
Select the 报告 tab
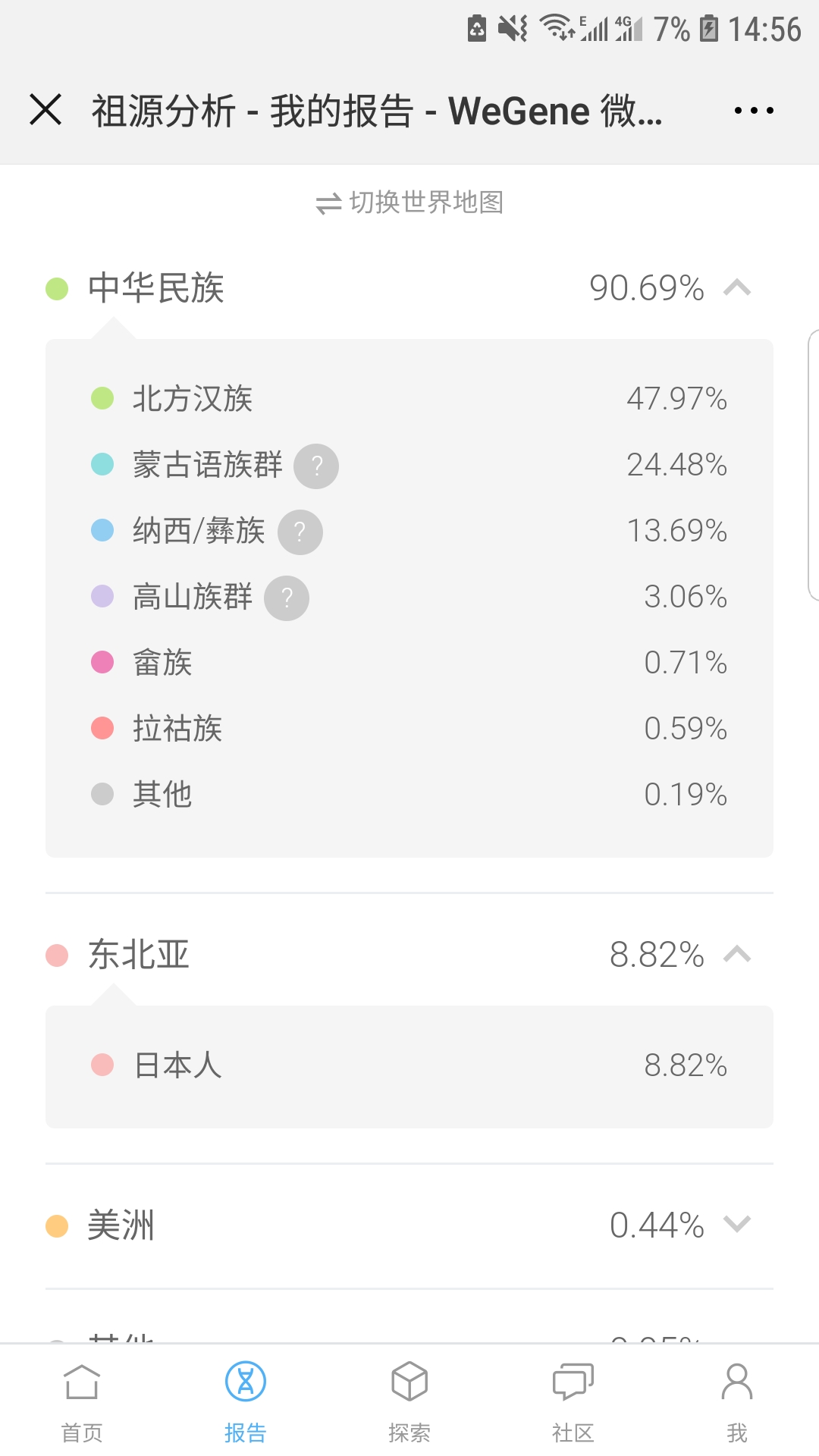(x=246, y=1401)
